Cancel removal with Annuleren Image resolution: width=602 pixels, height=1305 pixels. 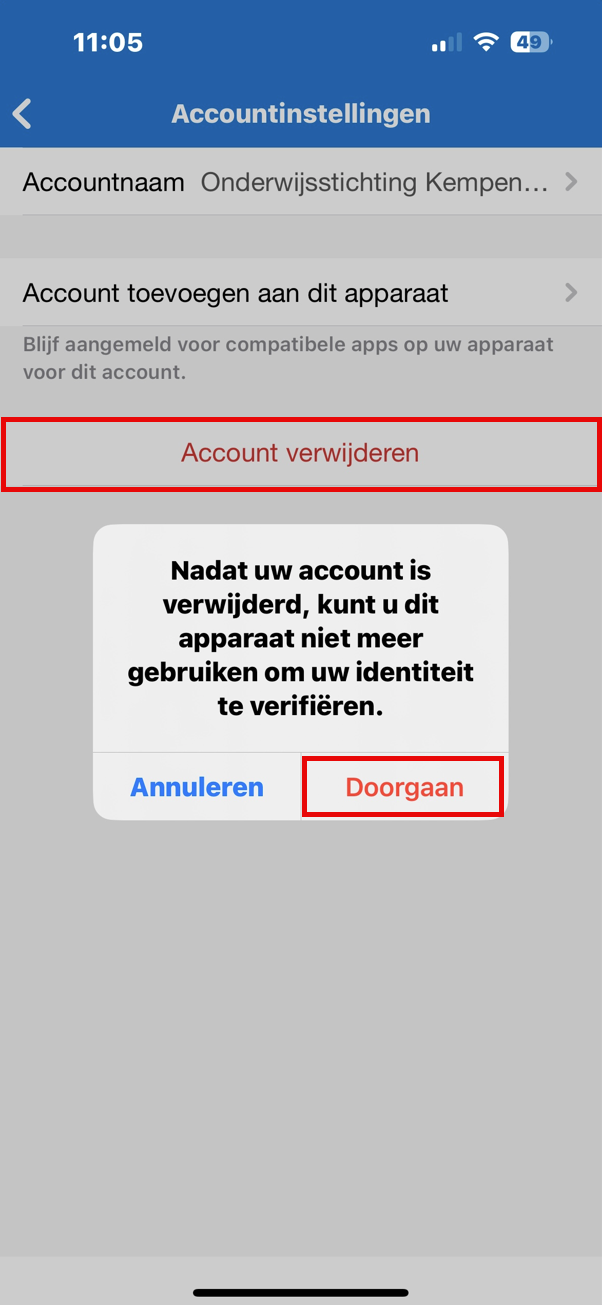click(x=197, y=787)
